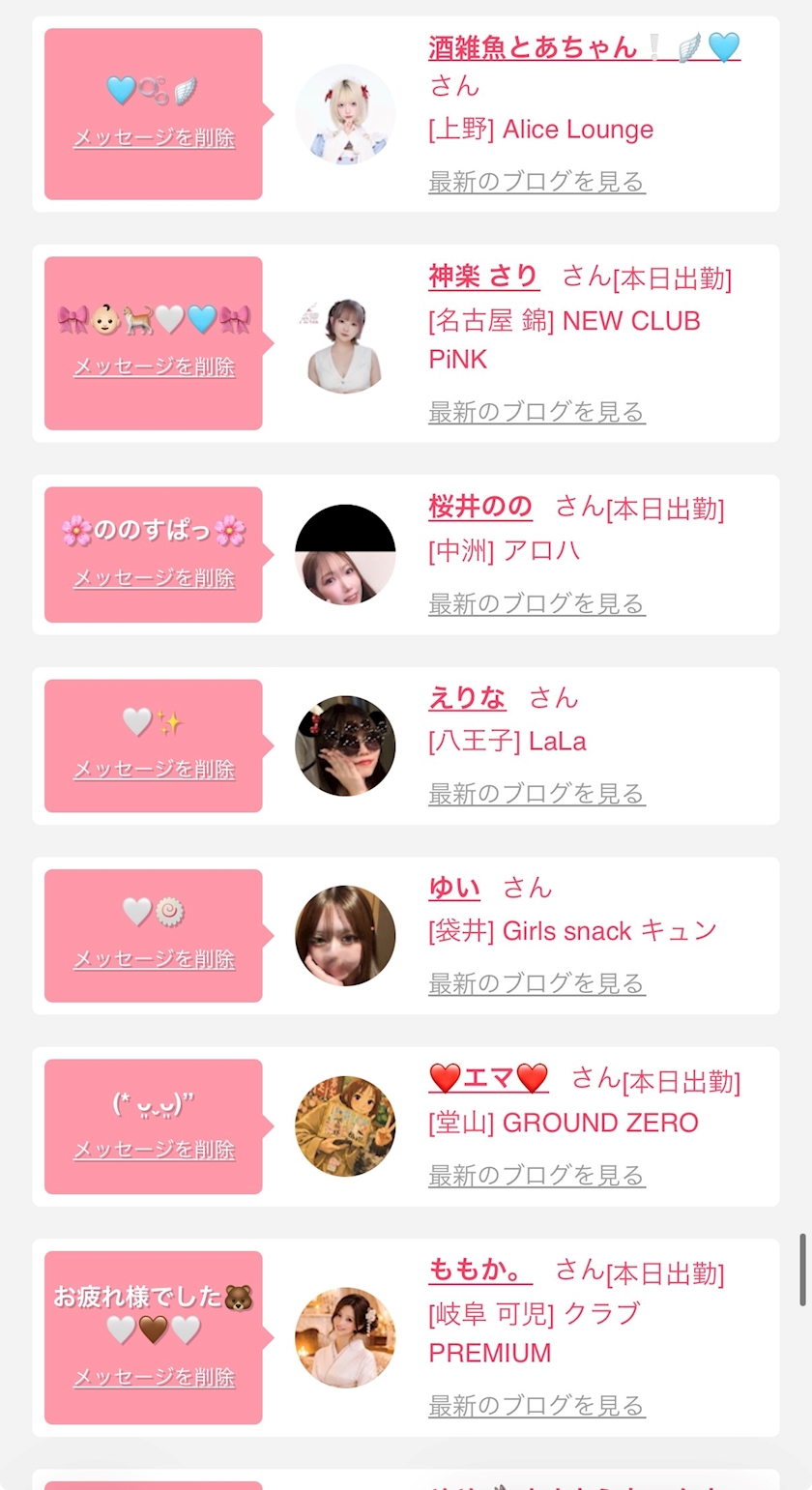This screenshot has height=1490, width=812.
Task: Delete the message sent to 酒雑魚とあちゃん
Action: 154,137
